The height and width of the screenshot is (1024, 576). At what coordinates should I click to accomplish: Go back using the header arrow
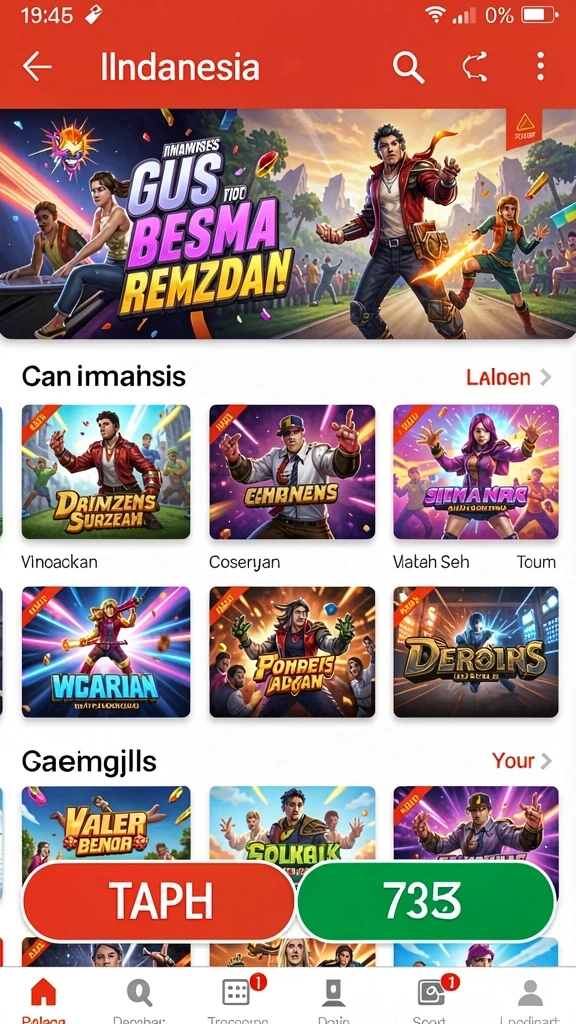pos(37,67)
